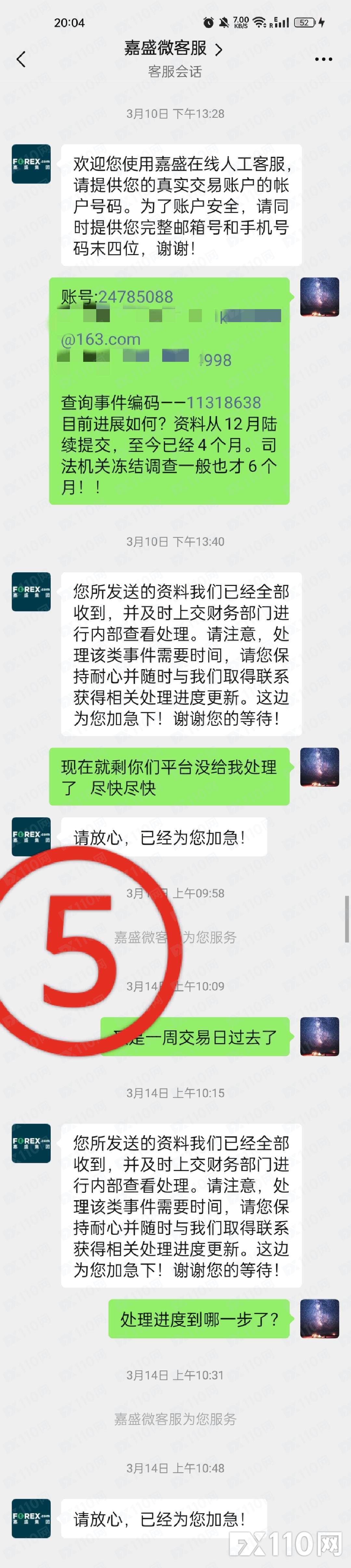
Task: Tap the linked account number 24785088
Action: coord(135,297)
